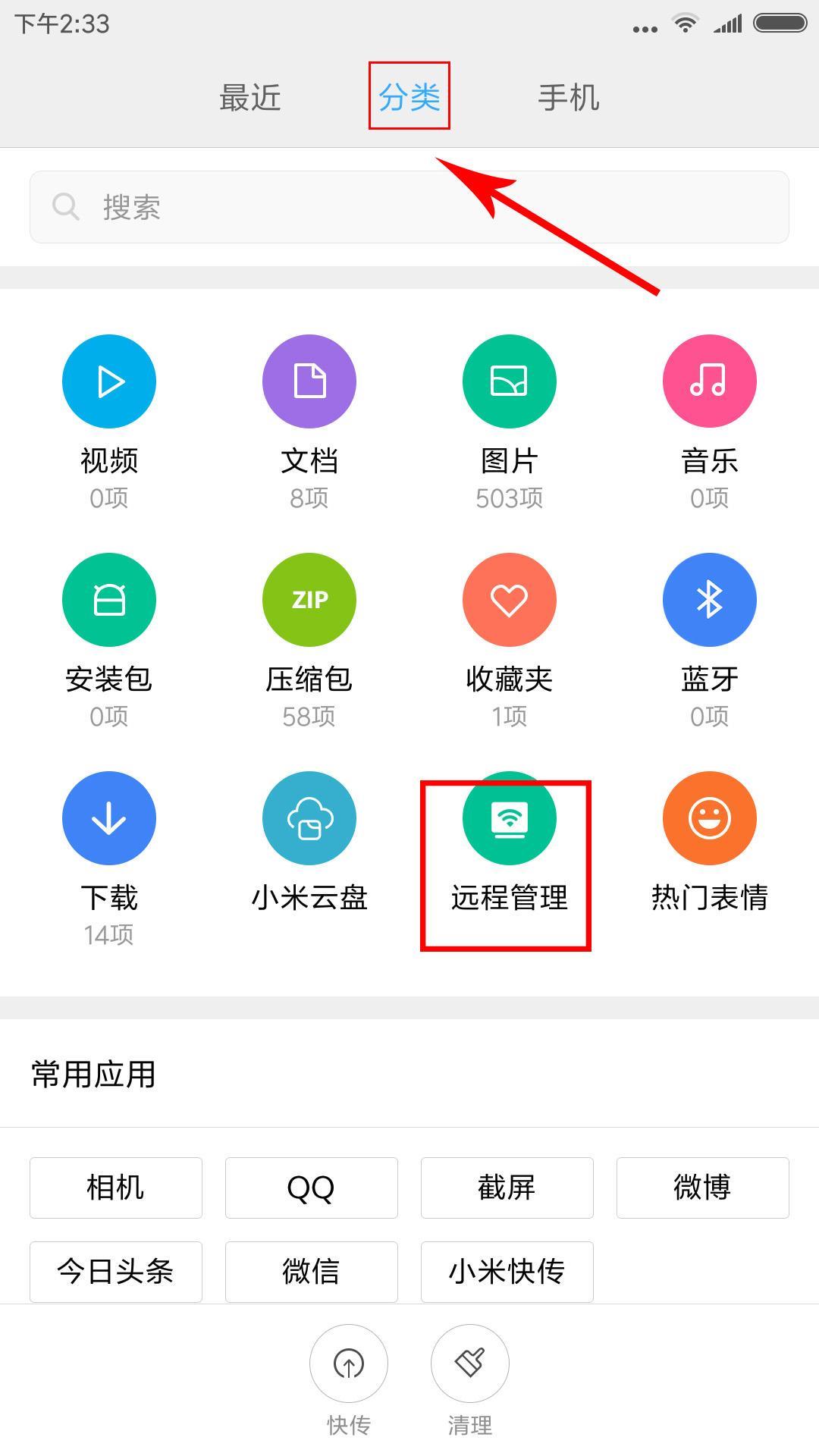
Task: Open the 文档 category
Action: tap(309, 381)
